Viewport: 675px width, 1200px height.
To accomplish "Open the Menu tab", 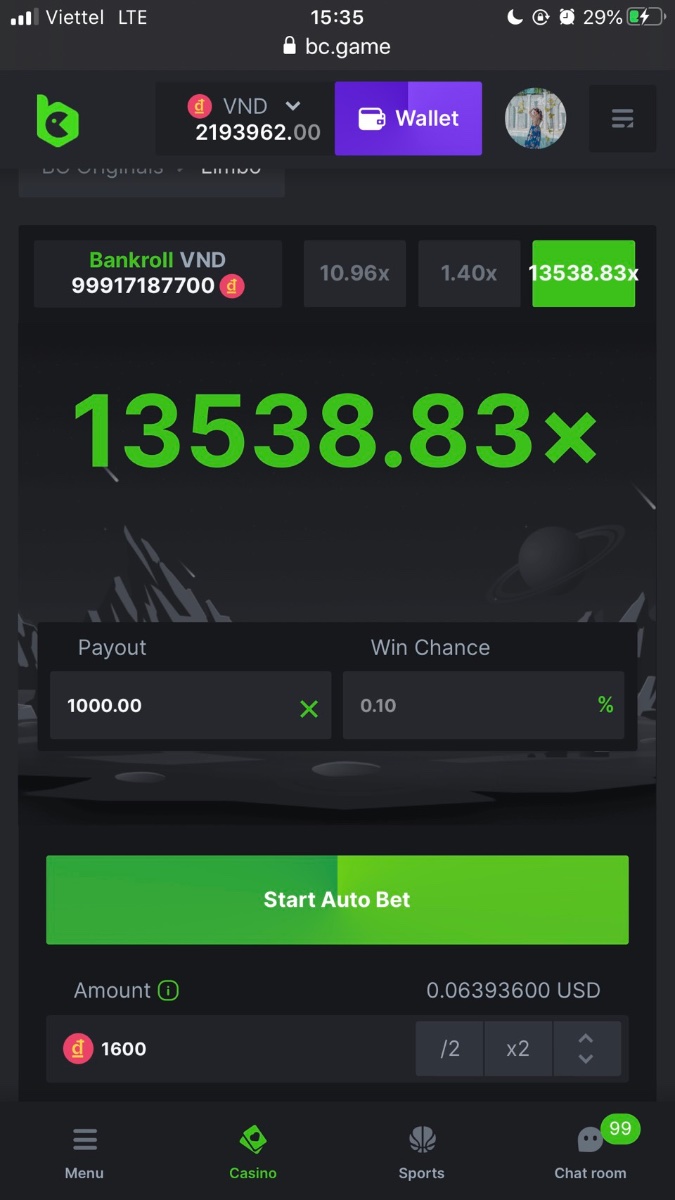I will click(85, 1152).
